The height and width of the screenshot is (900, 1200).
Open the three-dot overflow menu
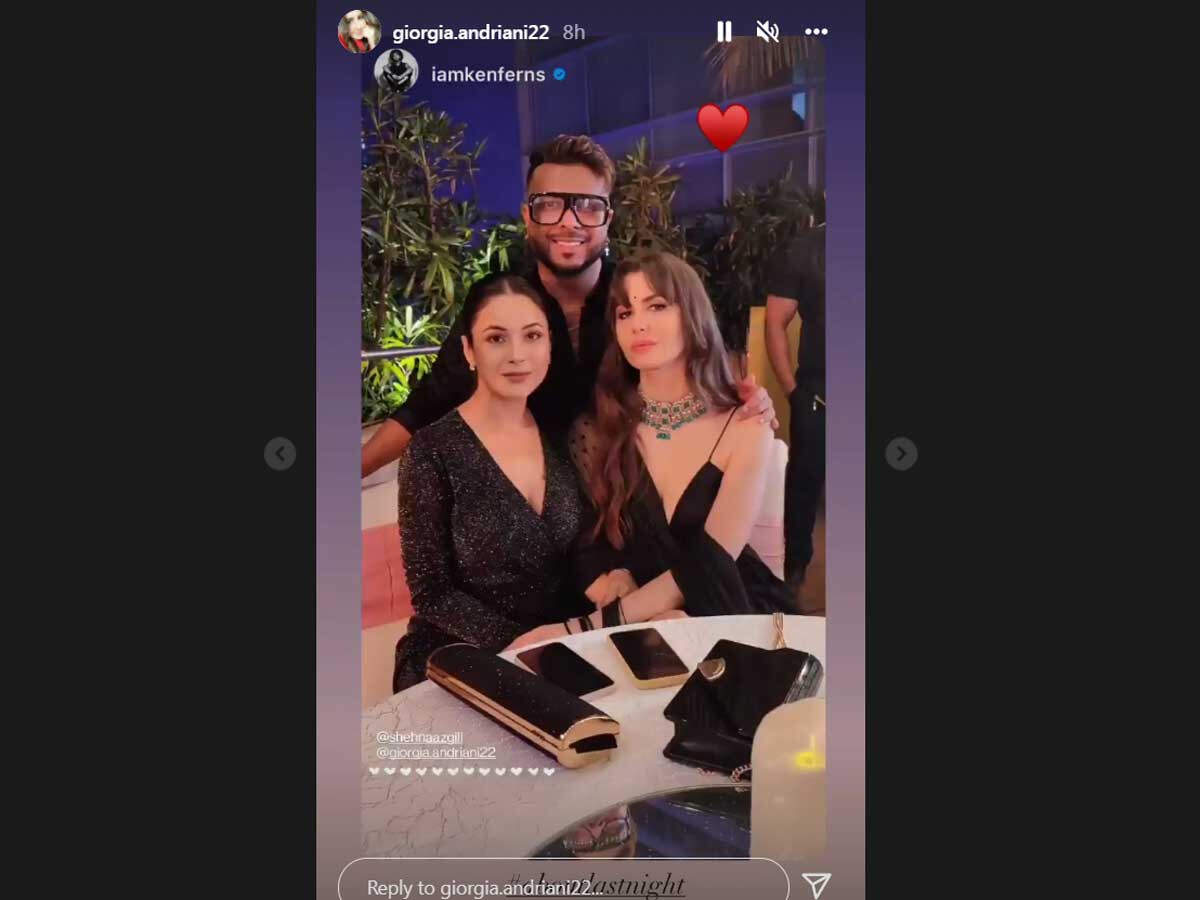[817, 32]
